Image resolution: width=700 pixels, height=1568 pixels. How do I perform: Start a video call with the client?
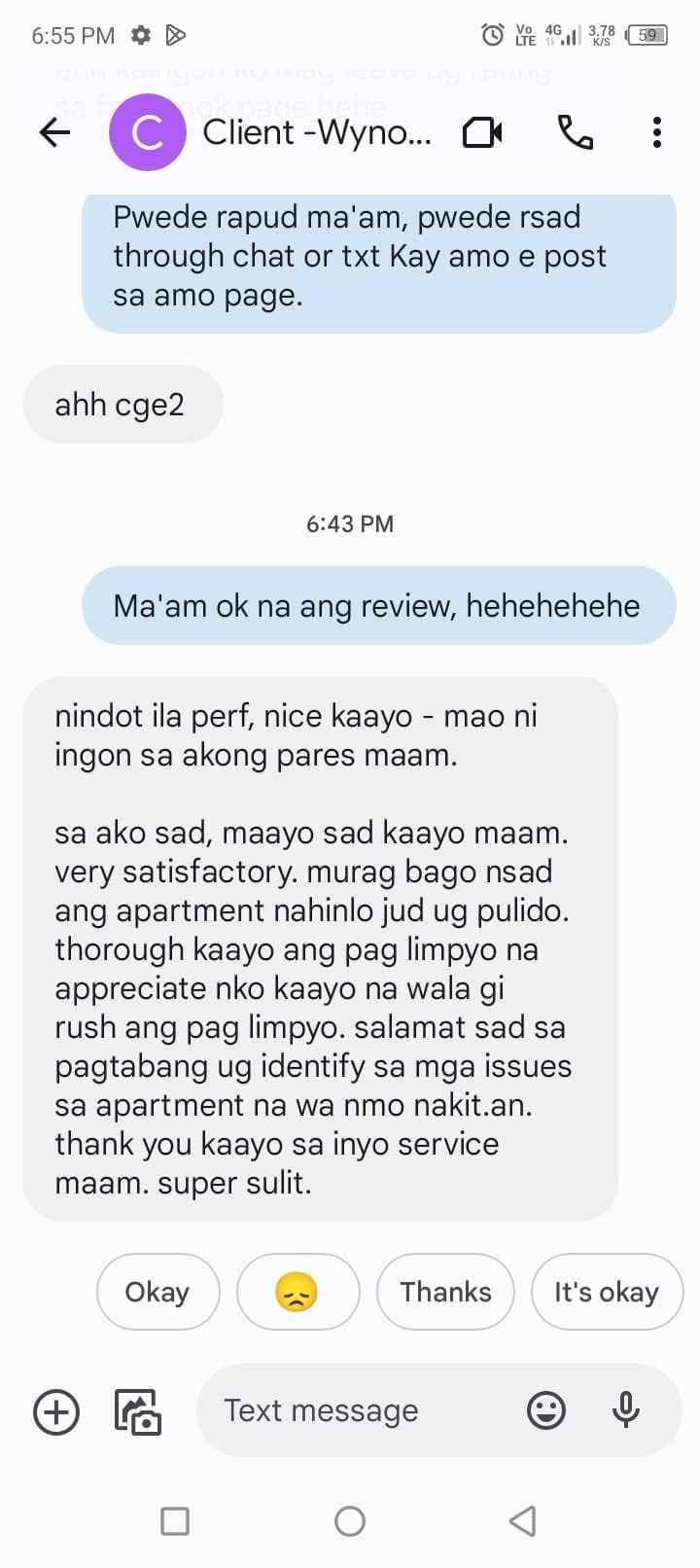pos(482,133)
